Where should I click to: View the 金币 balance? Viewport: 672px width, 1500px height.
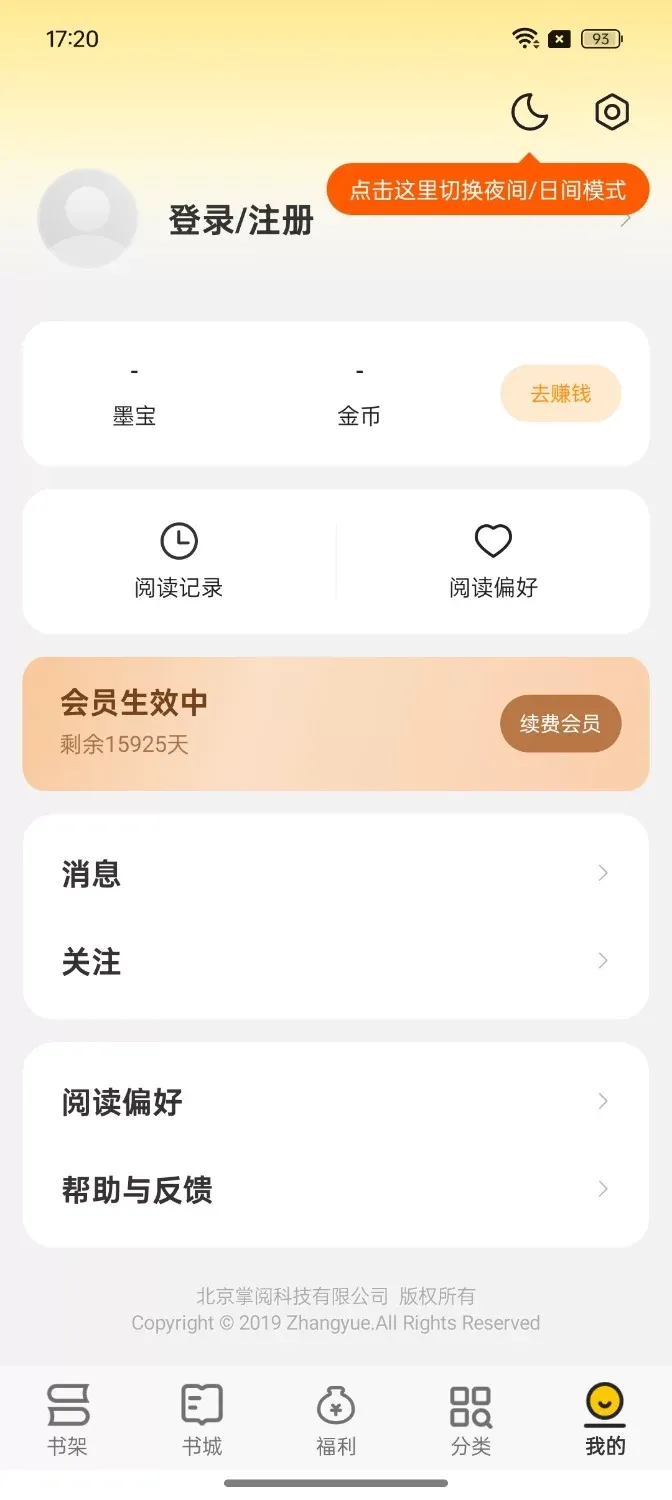[x=359, y=395]
